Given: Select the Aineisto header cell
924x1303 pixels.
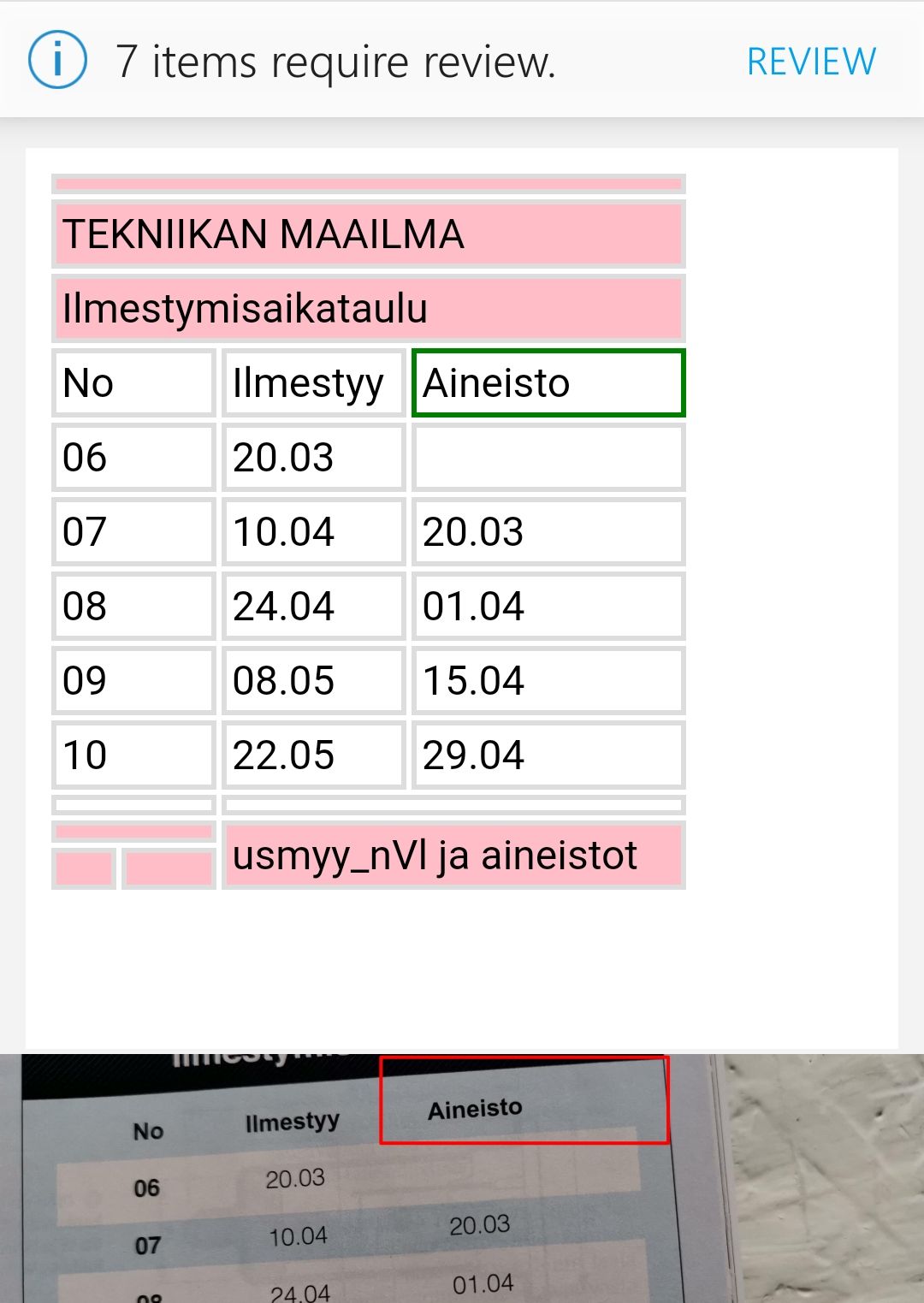Looking at the screenshot, I should [x=548, y=383].
